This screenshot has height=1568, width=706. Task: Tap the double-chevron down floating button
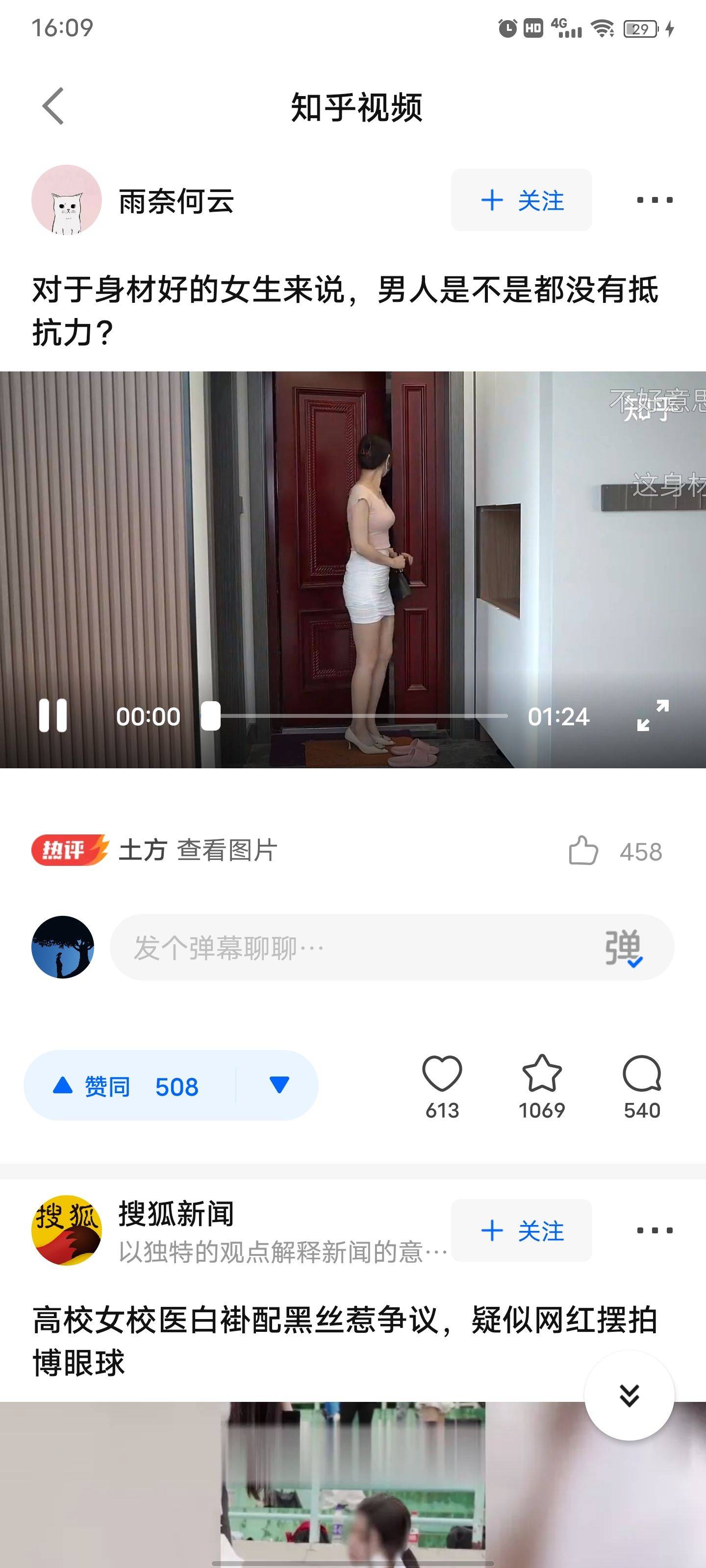[x=629, y=1395]
